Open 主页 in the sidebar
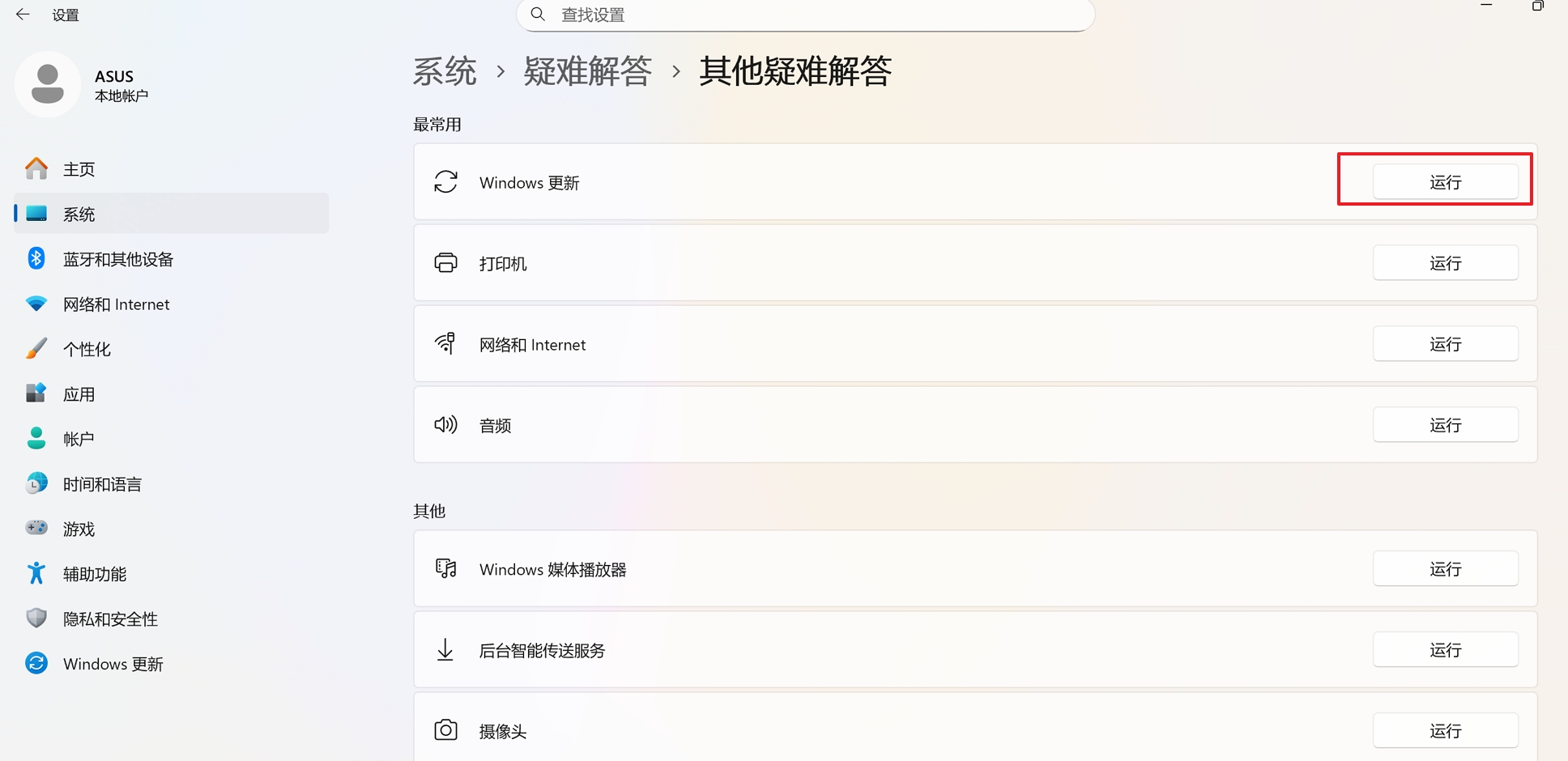 click(x=79, y=169)
